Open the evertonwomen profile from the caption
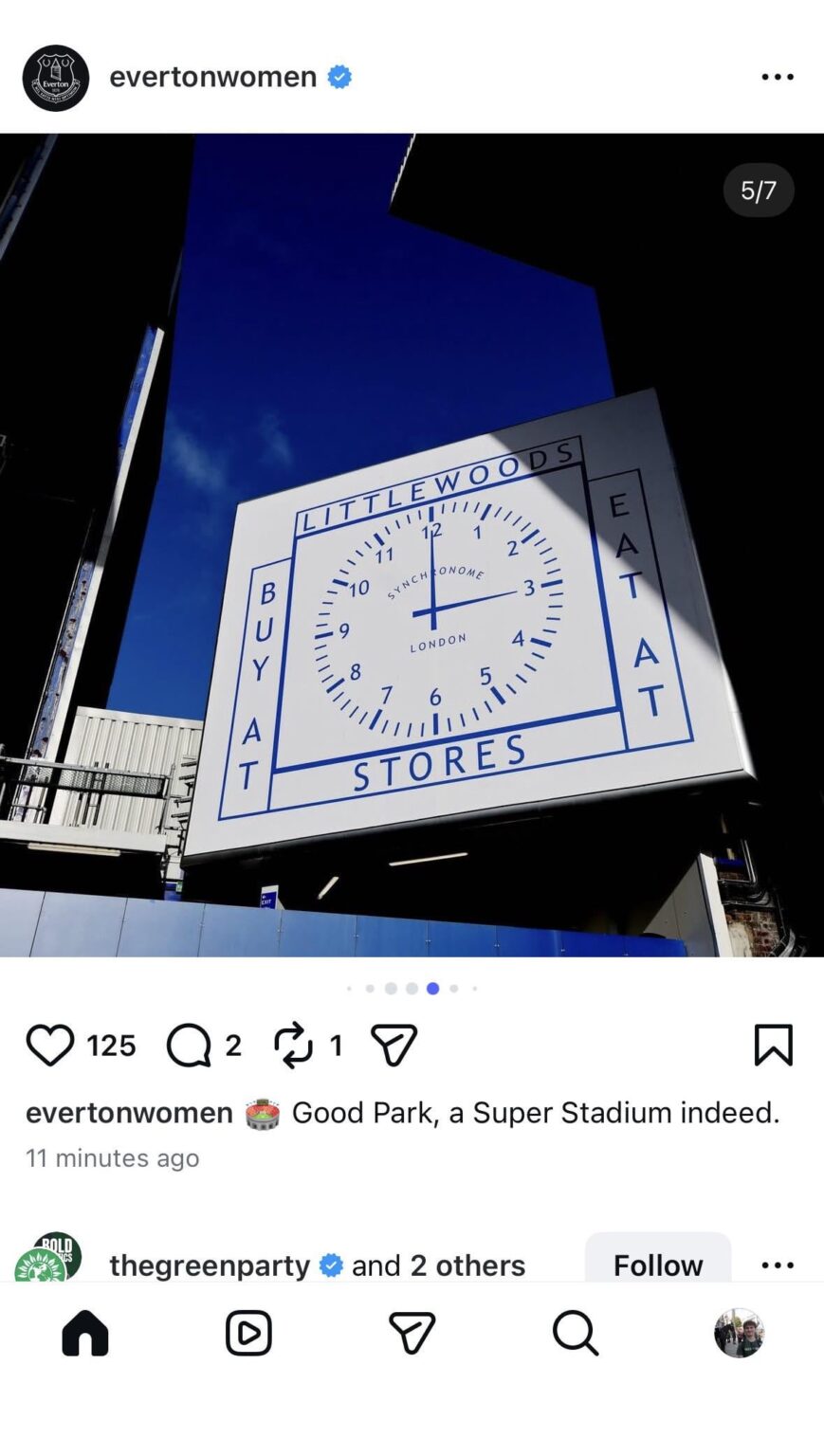 tap(128, 1112)
